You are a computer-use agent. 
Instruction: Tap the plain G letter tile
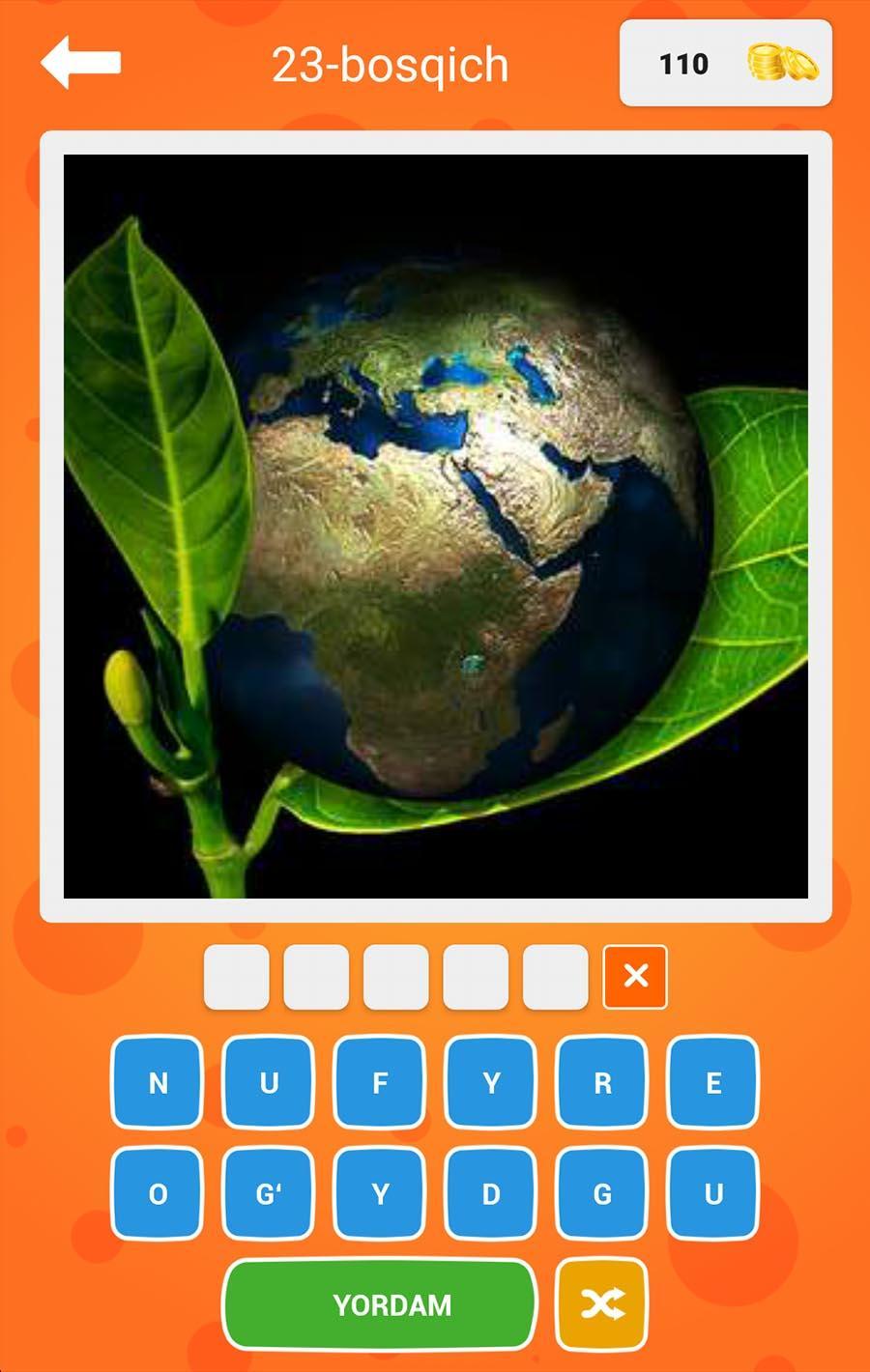point(602,1194)
